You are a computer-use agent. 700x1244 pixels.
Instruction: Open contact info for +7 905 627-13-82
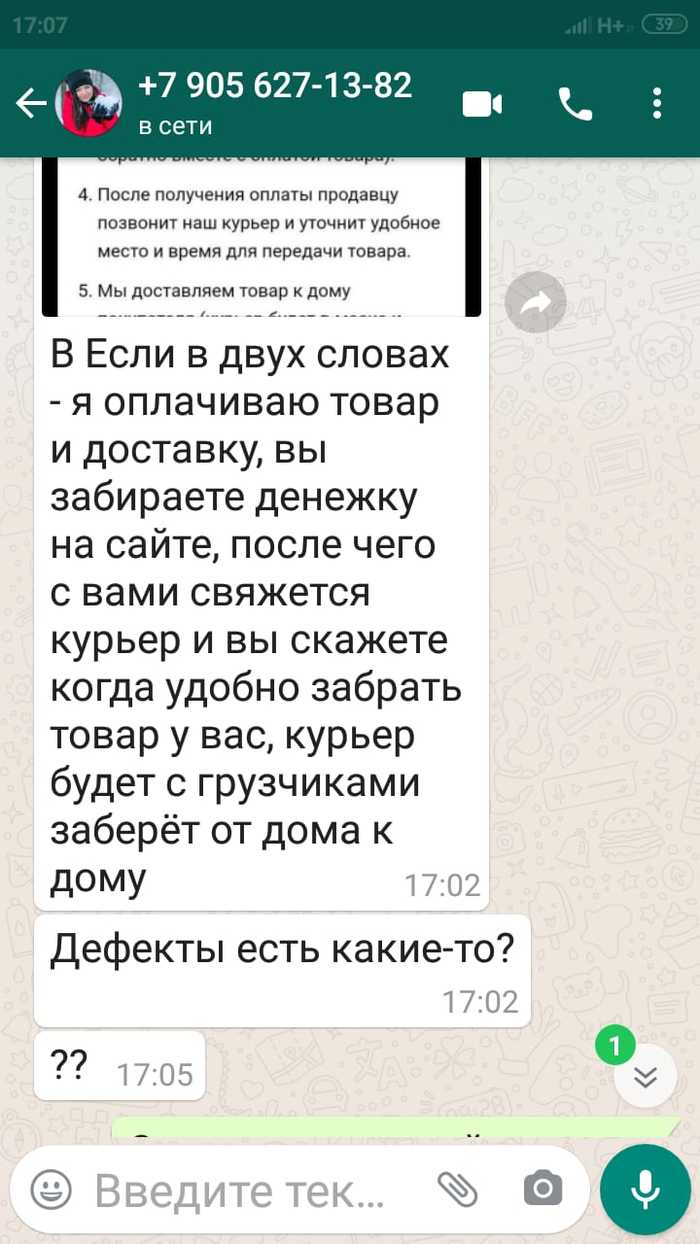pos(274,101)
